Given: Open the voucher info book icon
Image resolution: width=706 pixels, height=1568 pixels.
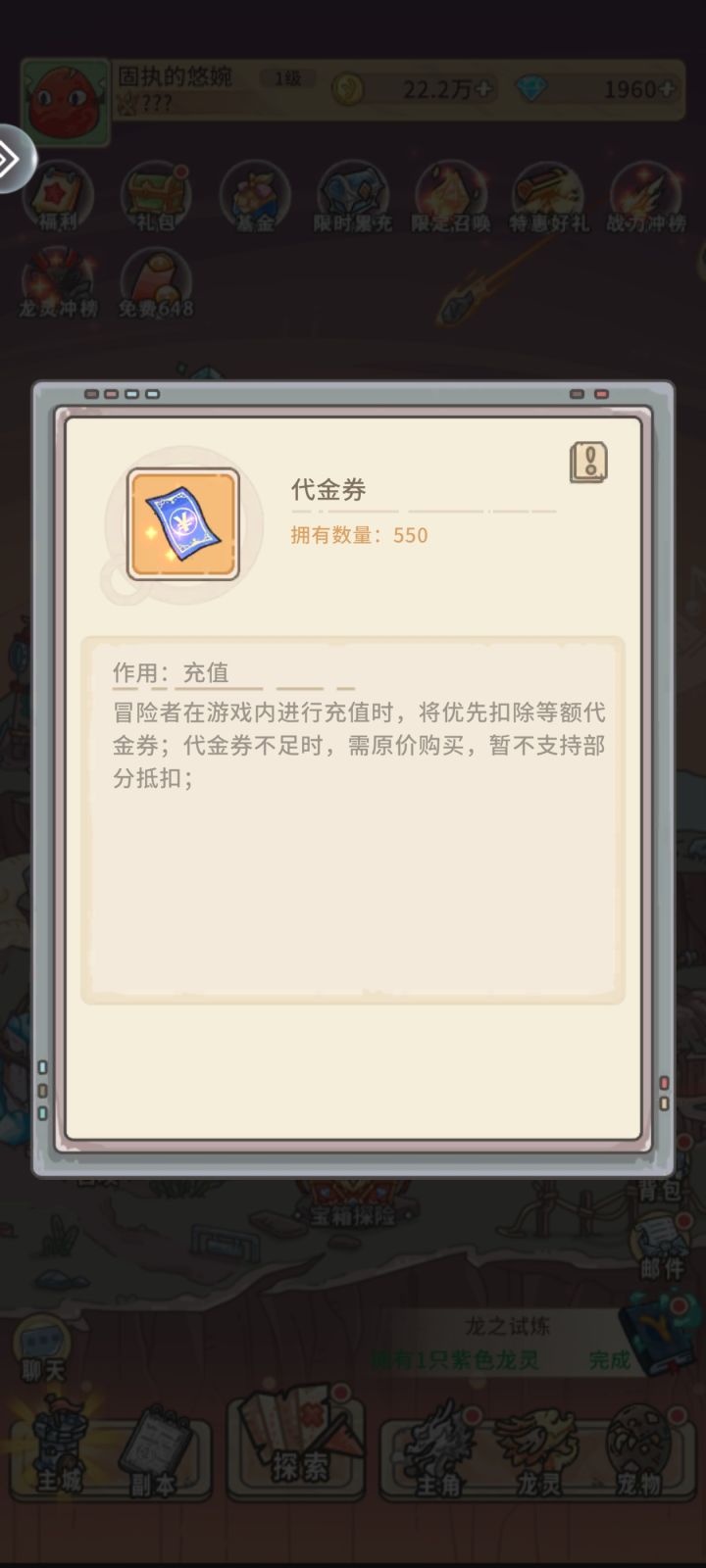Looking at the screenshot, I should click(588, 461).
